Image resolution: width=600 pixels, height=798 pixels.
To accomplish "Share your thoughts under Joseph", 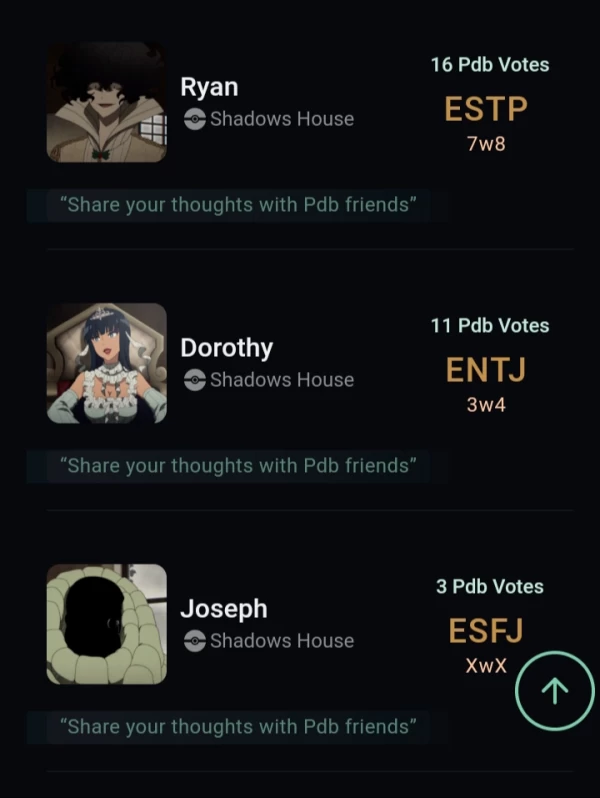I will coord(238,727).
